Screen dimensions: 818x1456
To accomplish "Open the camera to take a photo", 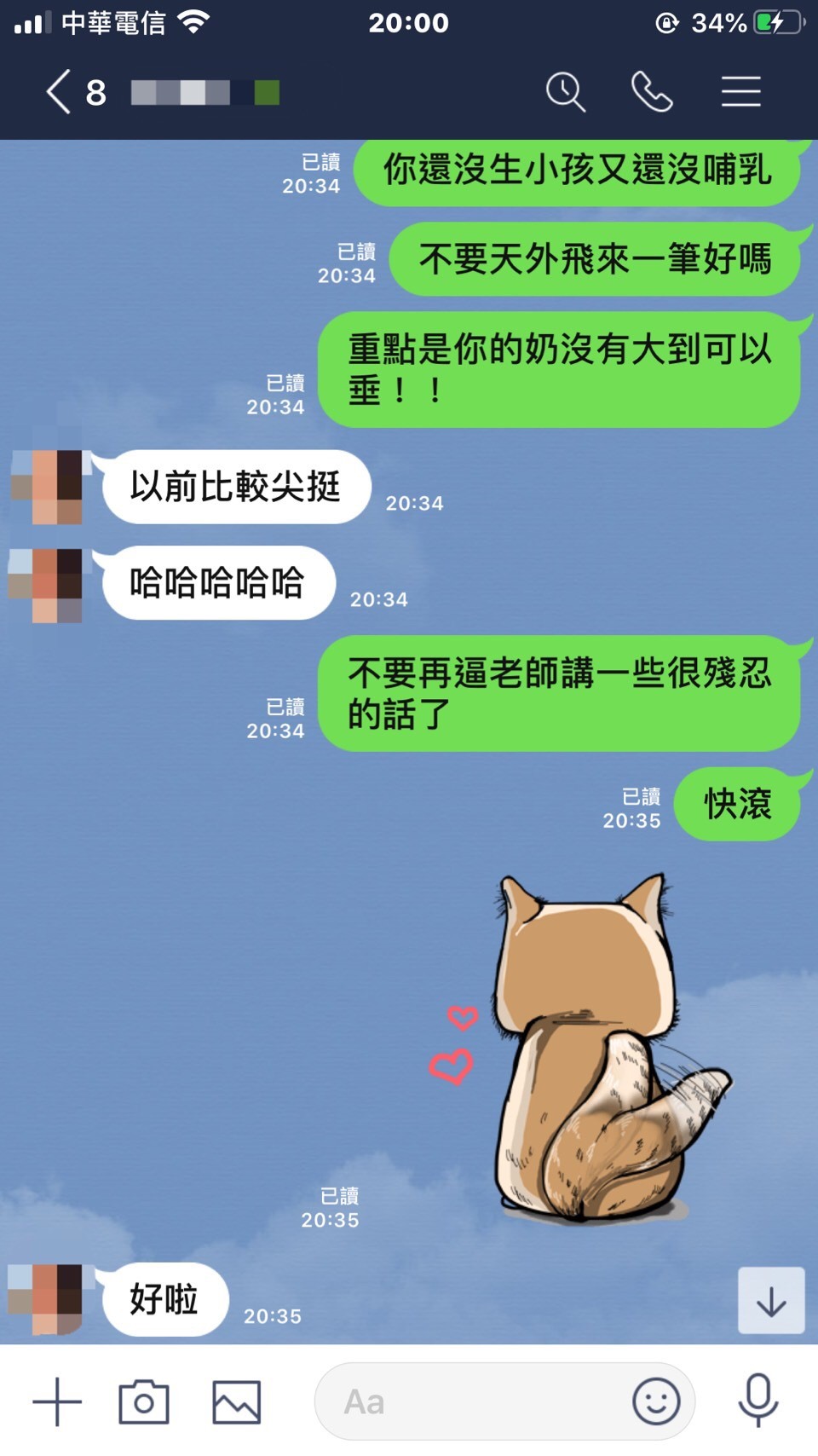I will 144,1401.
